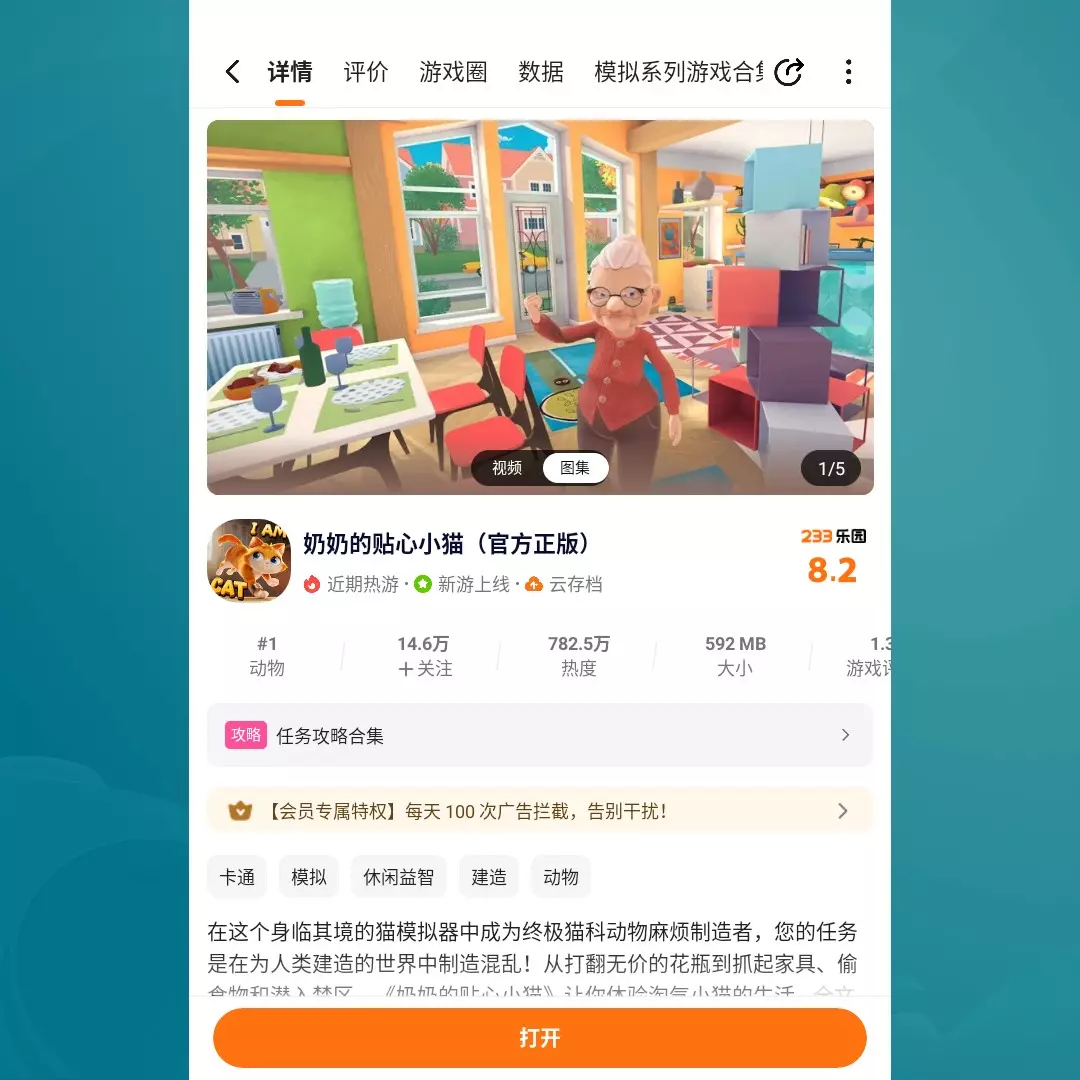Select the 休闲益智 tag chip
The height and width of the screenshot is (1080, 1080).
[x=399, y=877]
